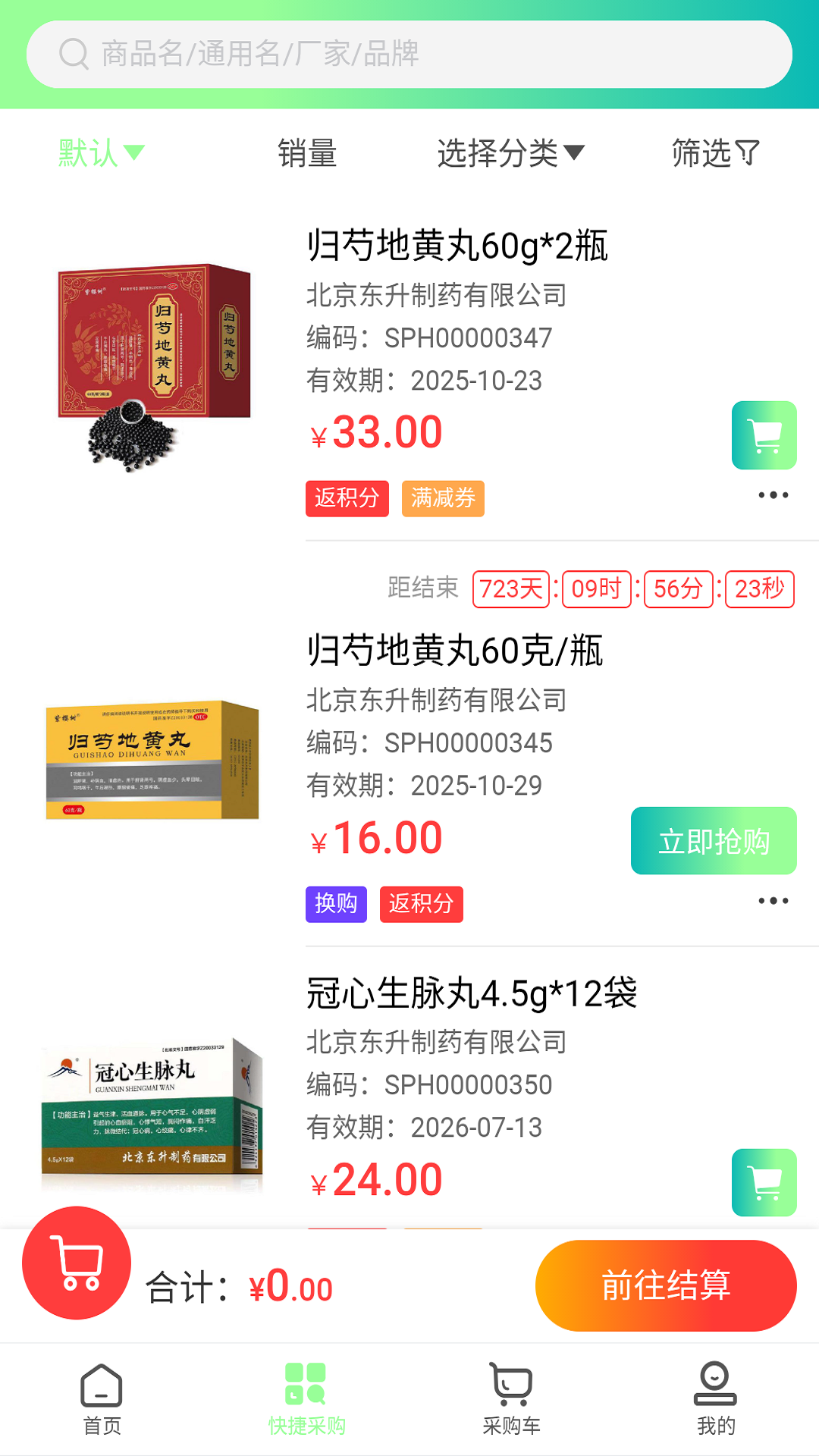Open more options for 归芍地黄丸60g*2瓶
The width and height of the screenshot is (819, 1456).
coord(773,495)
